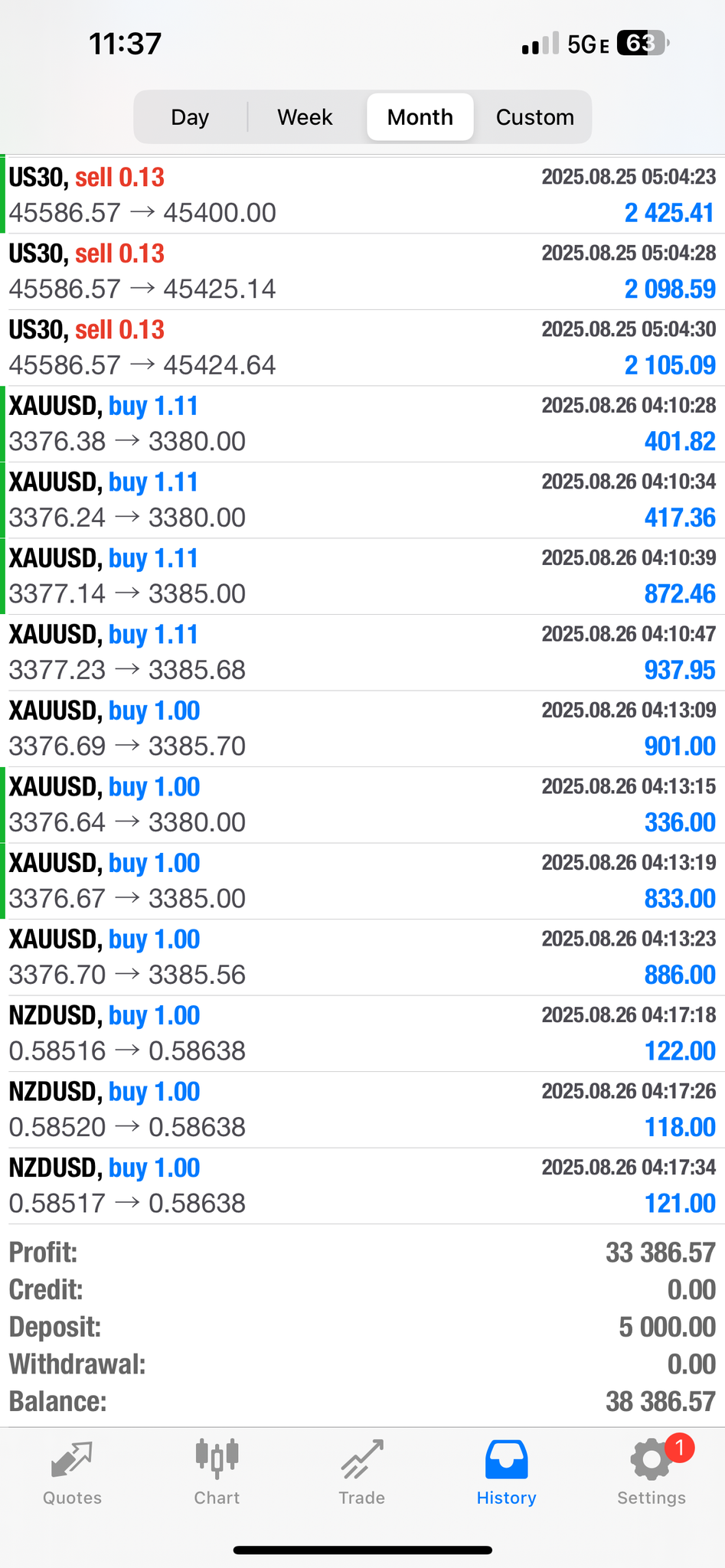Expand the US30 sell deal with profit 2 425.41
725x1568 pixels.
362,195
